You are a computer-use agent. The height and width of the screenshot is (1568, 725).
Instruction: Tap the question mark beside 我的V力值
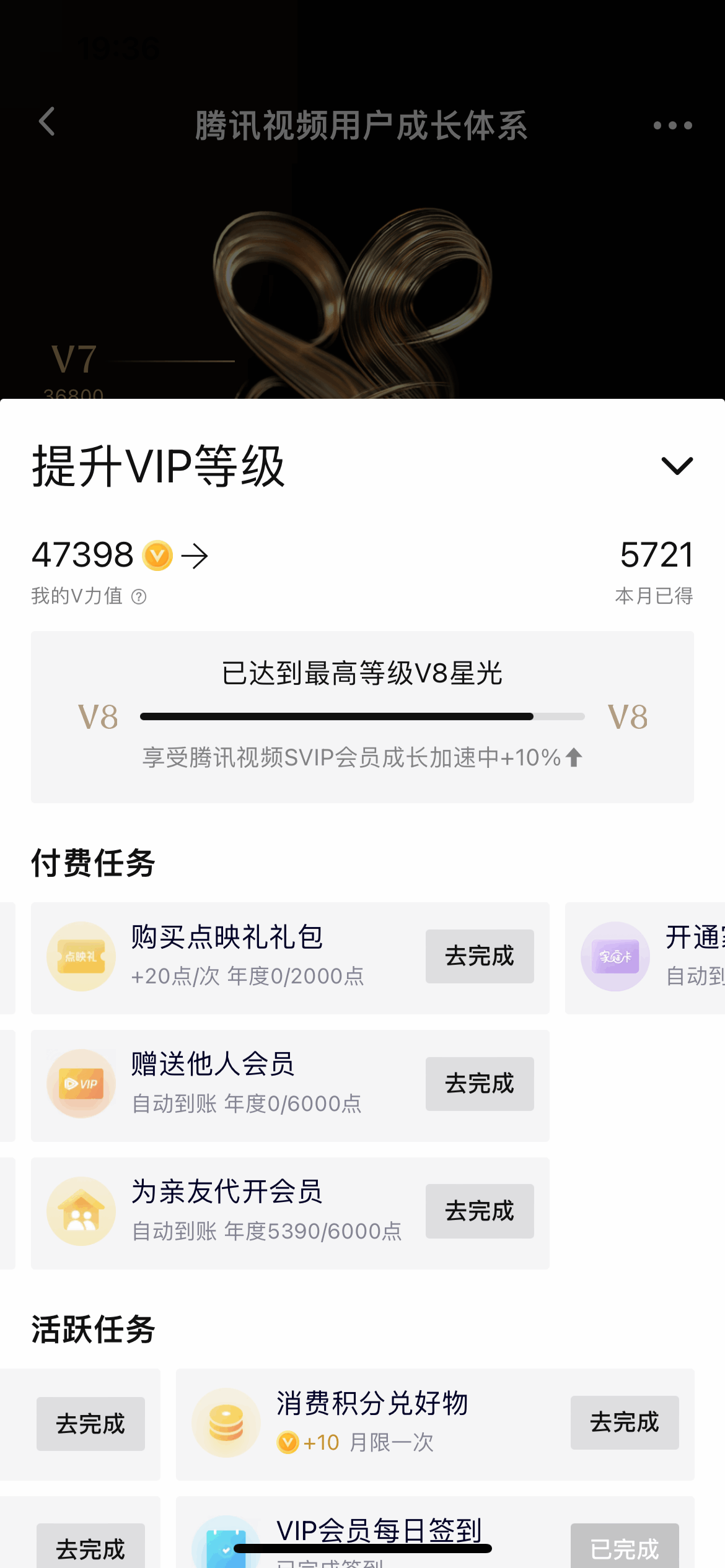[139, 596]
